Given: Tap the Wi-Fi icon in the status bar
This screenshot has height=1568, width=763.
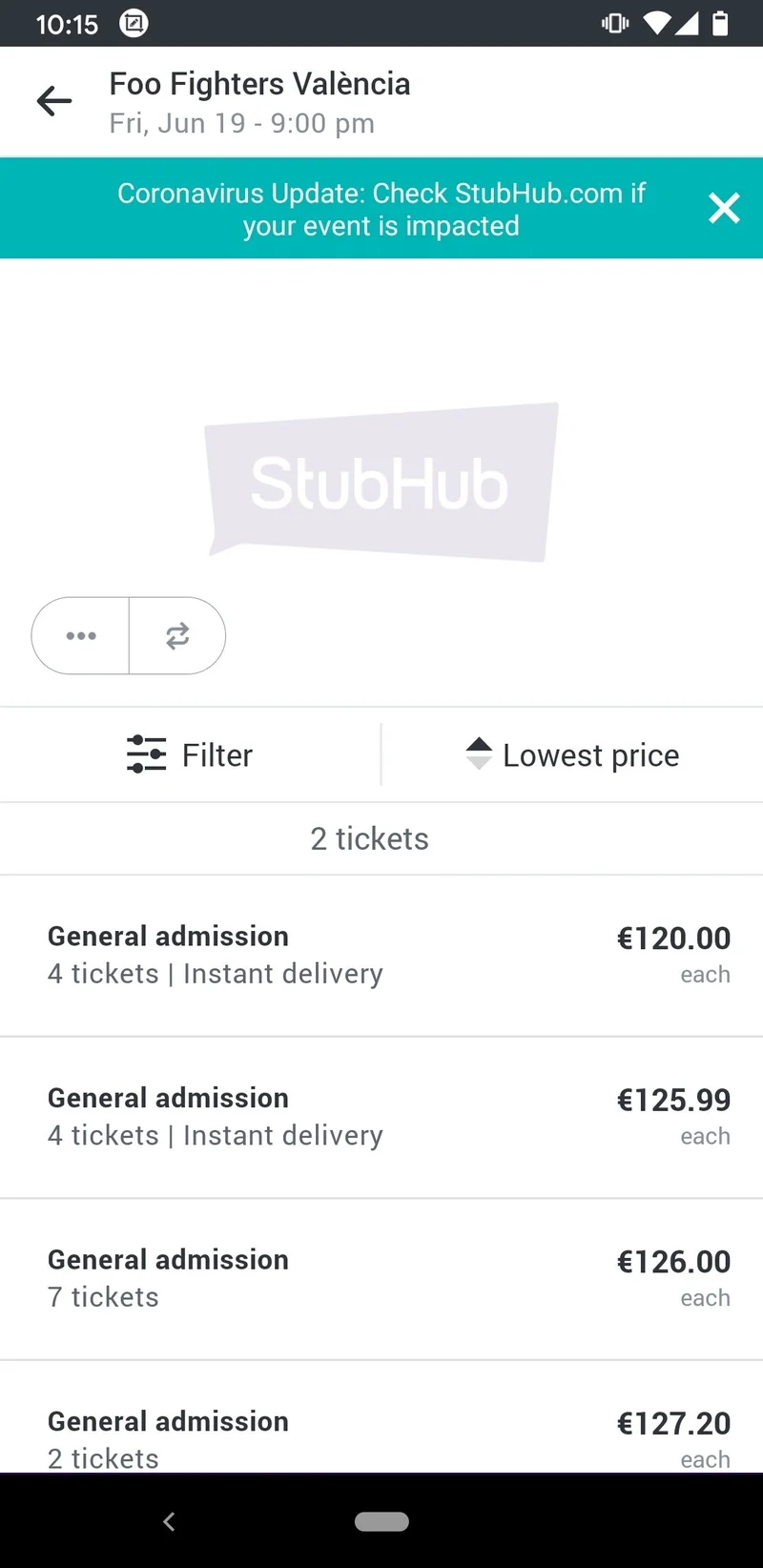Looking at the screenshot, I should [655, 23].
